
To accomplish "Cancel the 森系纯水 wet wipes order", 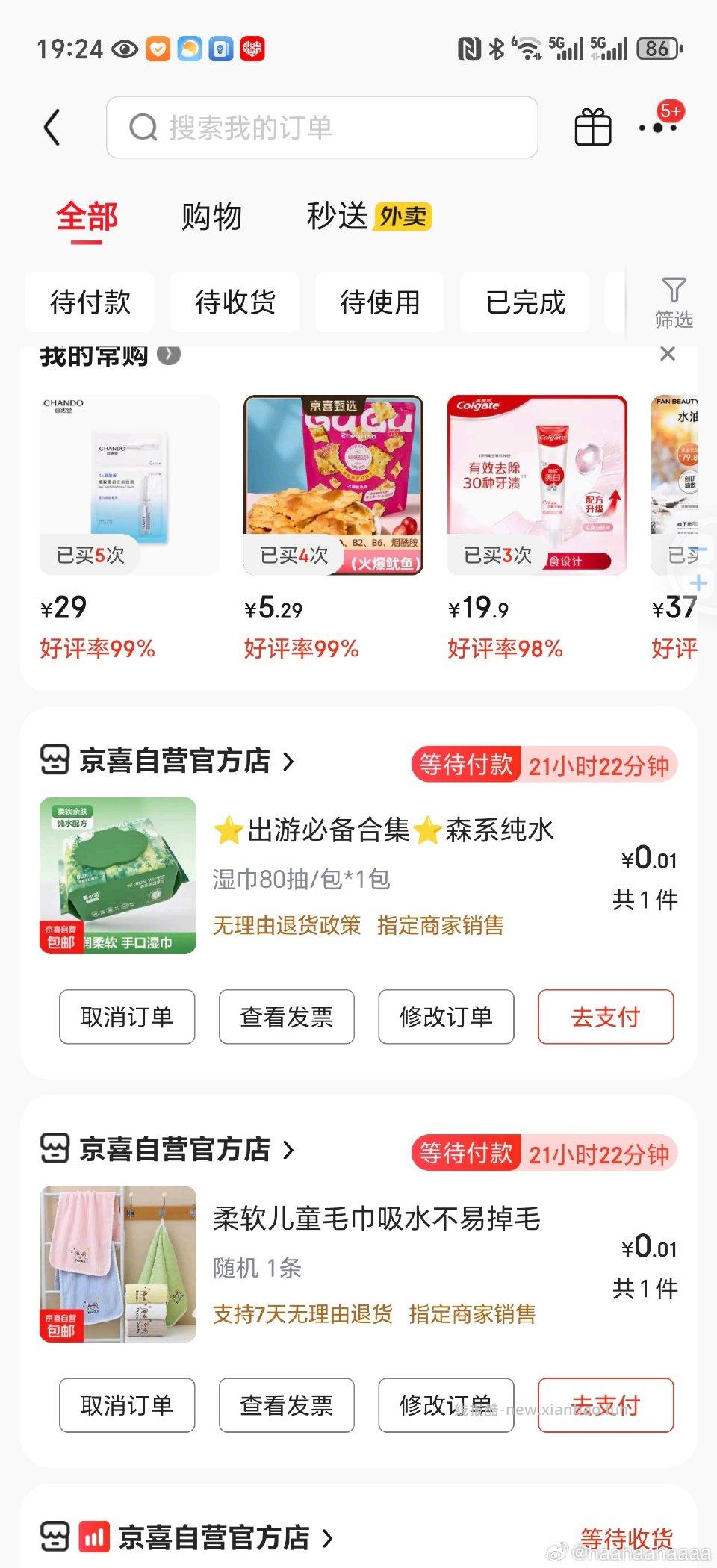I will 127,1017.
